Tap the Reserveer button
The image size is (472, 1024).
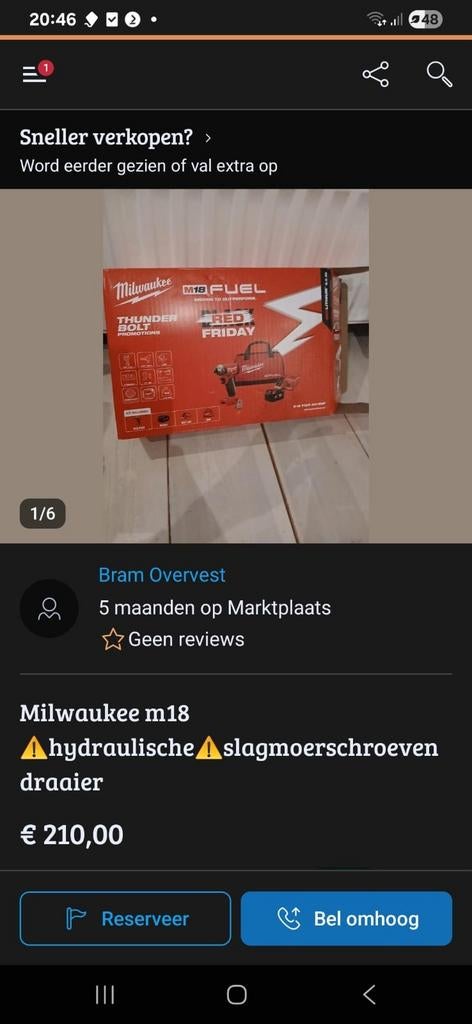125,918
